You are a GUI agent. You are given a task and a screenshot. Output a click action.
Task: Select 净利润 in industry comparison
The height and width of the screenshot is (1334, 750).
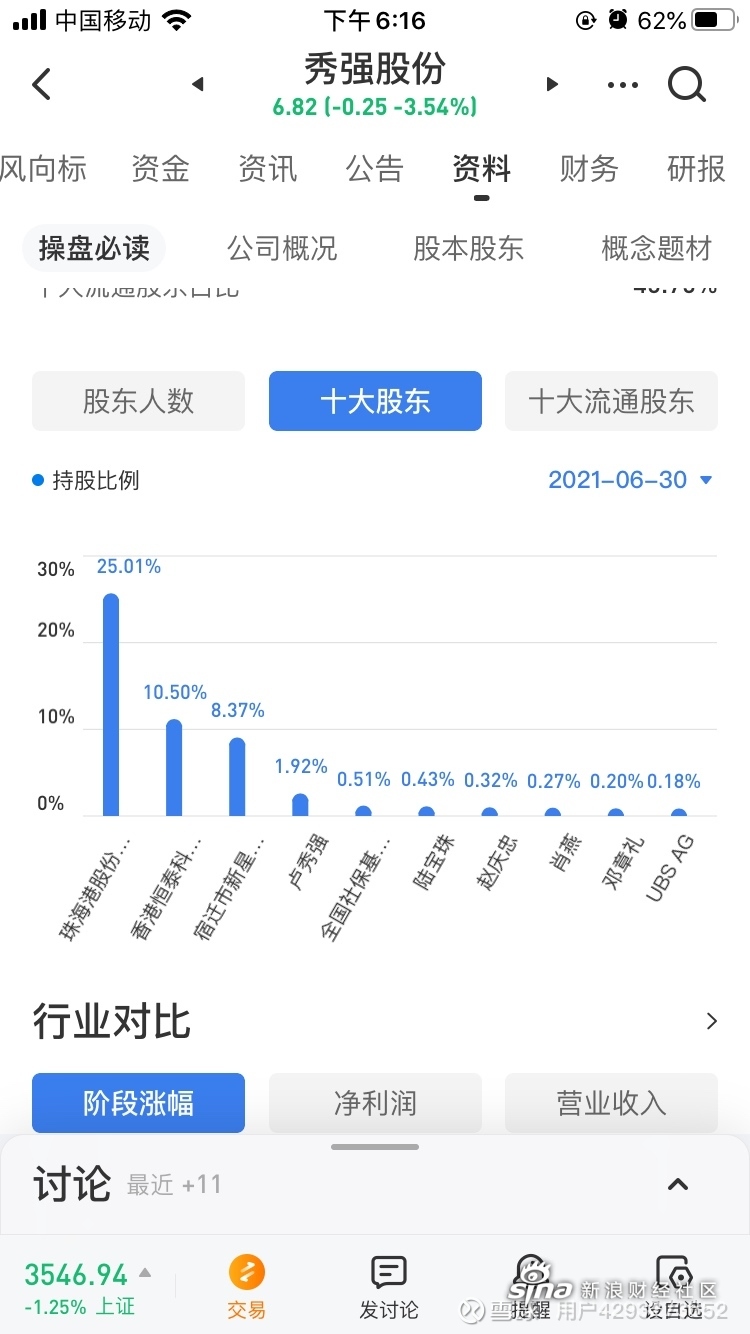coord(375,1103)
